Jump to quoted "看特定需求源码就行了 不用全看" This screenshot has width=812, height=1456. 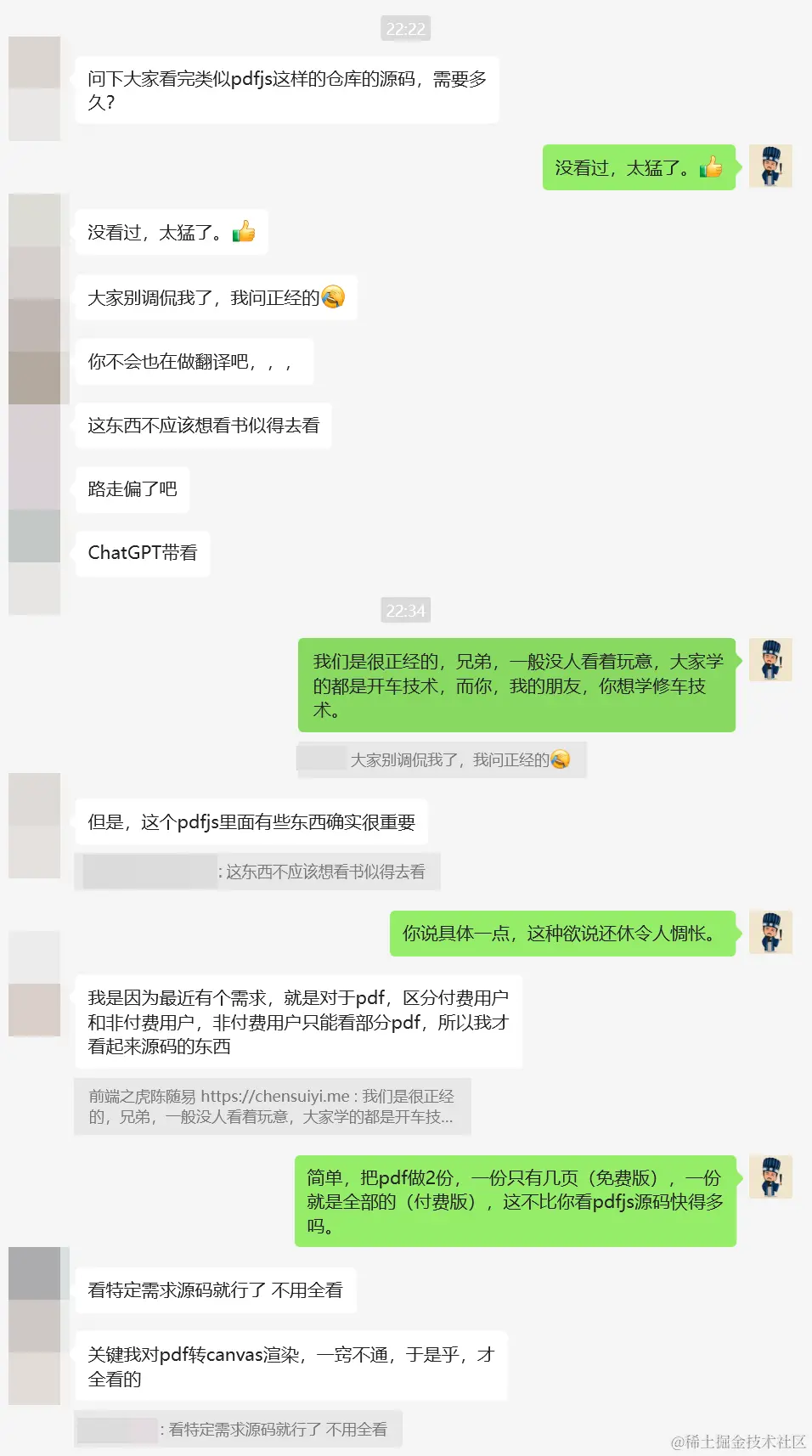(238, 1430)
